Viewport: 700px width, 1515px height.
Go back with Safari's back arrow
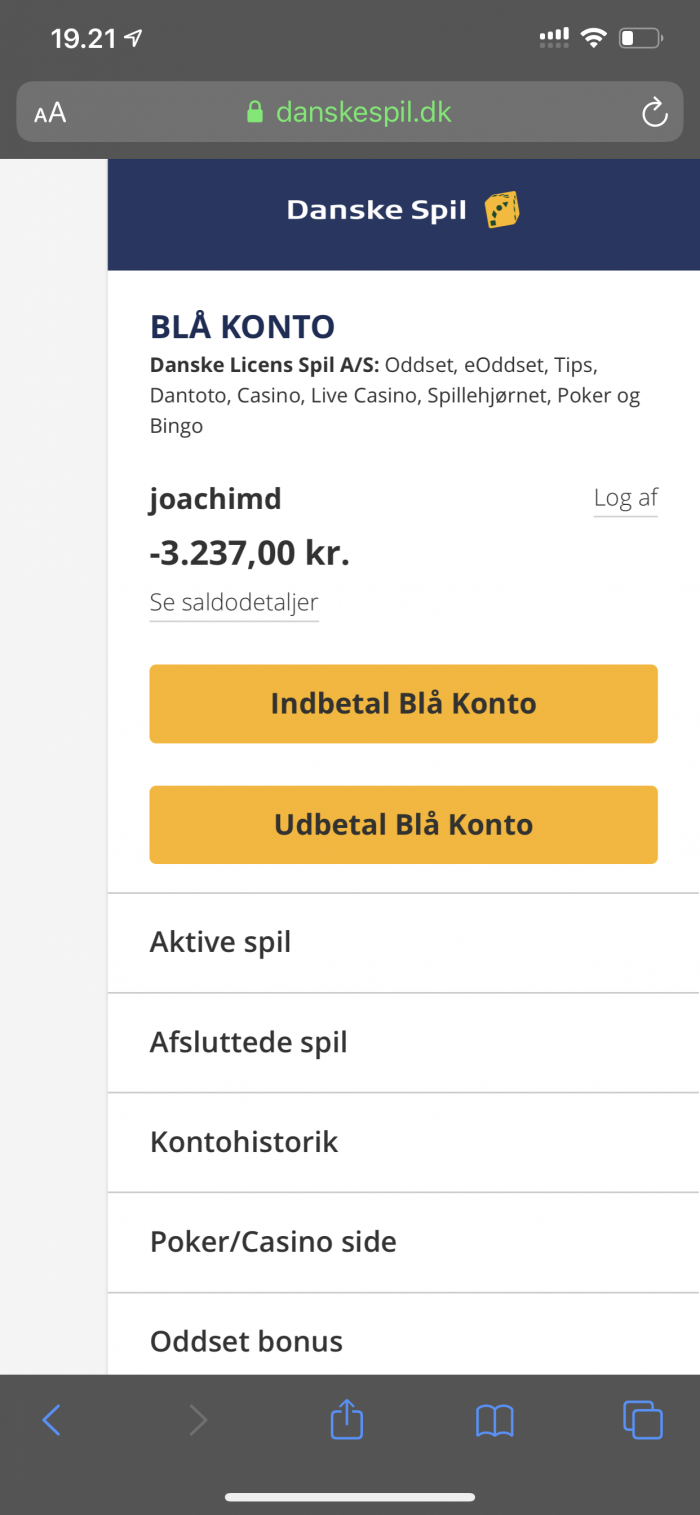point(52,1420)
